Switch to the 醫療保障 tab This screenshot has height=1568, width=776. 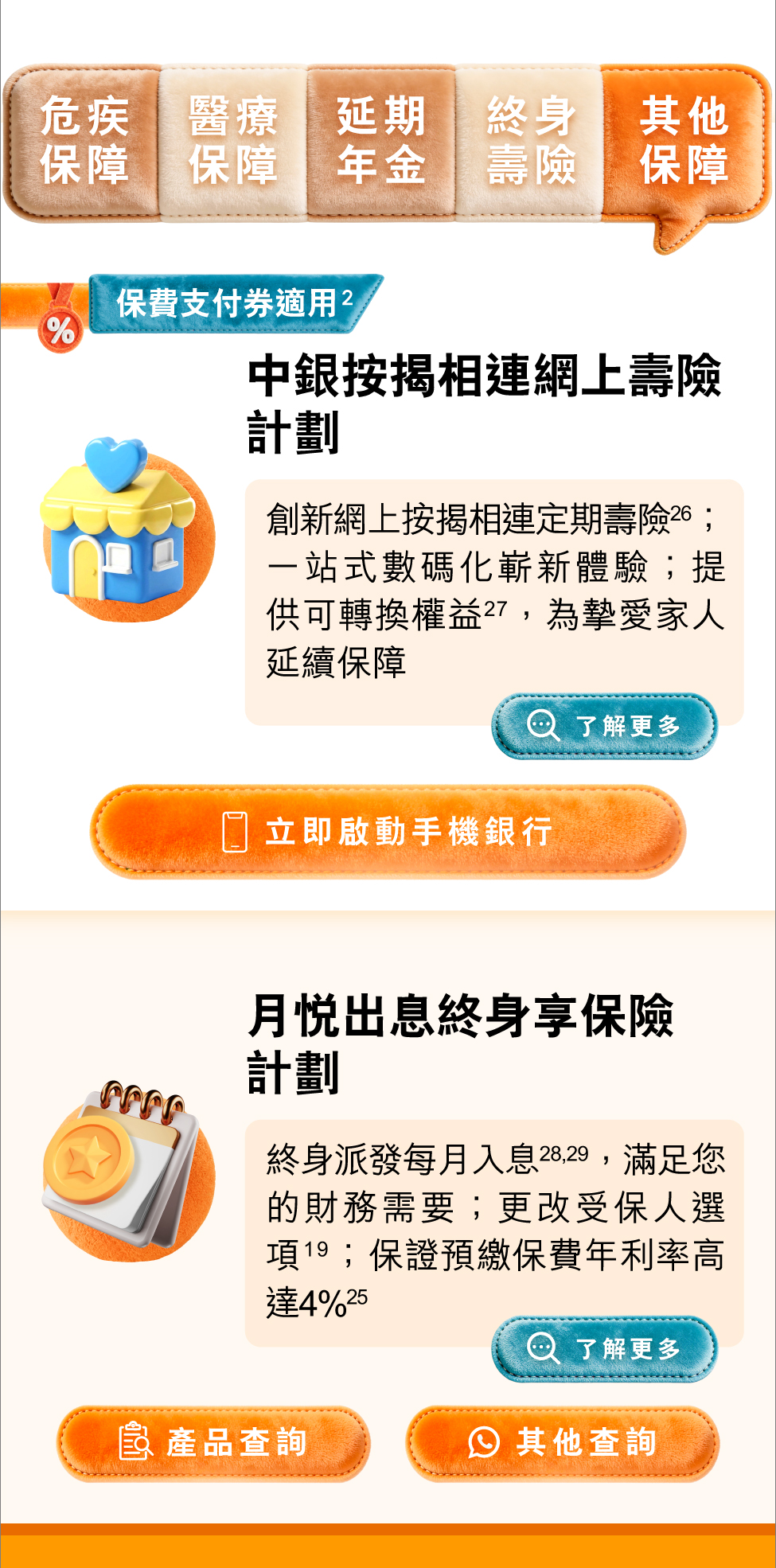pos(232,141)
